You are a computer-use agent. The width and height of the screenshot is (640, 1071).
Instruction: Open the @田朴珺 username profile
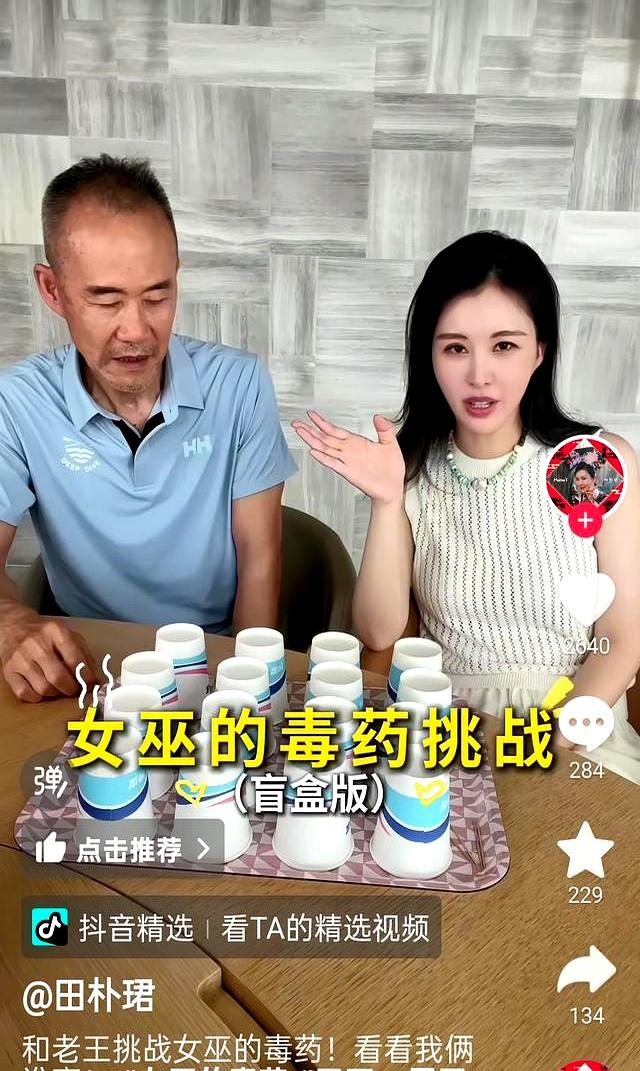pos(89,996)
